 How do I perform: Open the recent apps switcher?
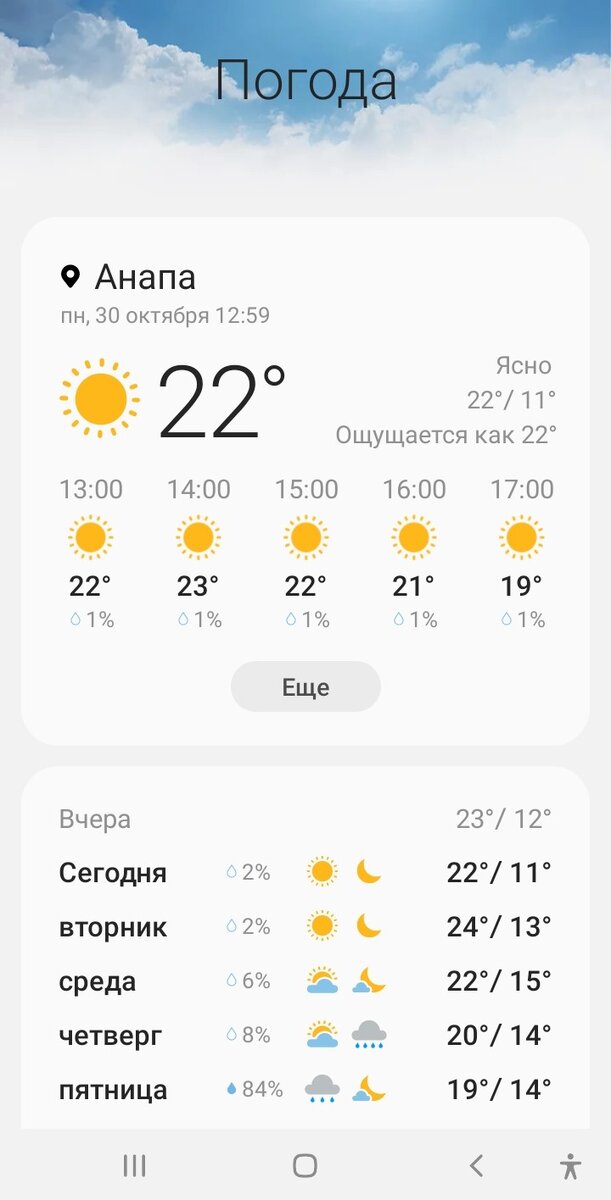point(134,1165)
